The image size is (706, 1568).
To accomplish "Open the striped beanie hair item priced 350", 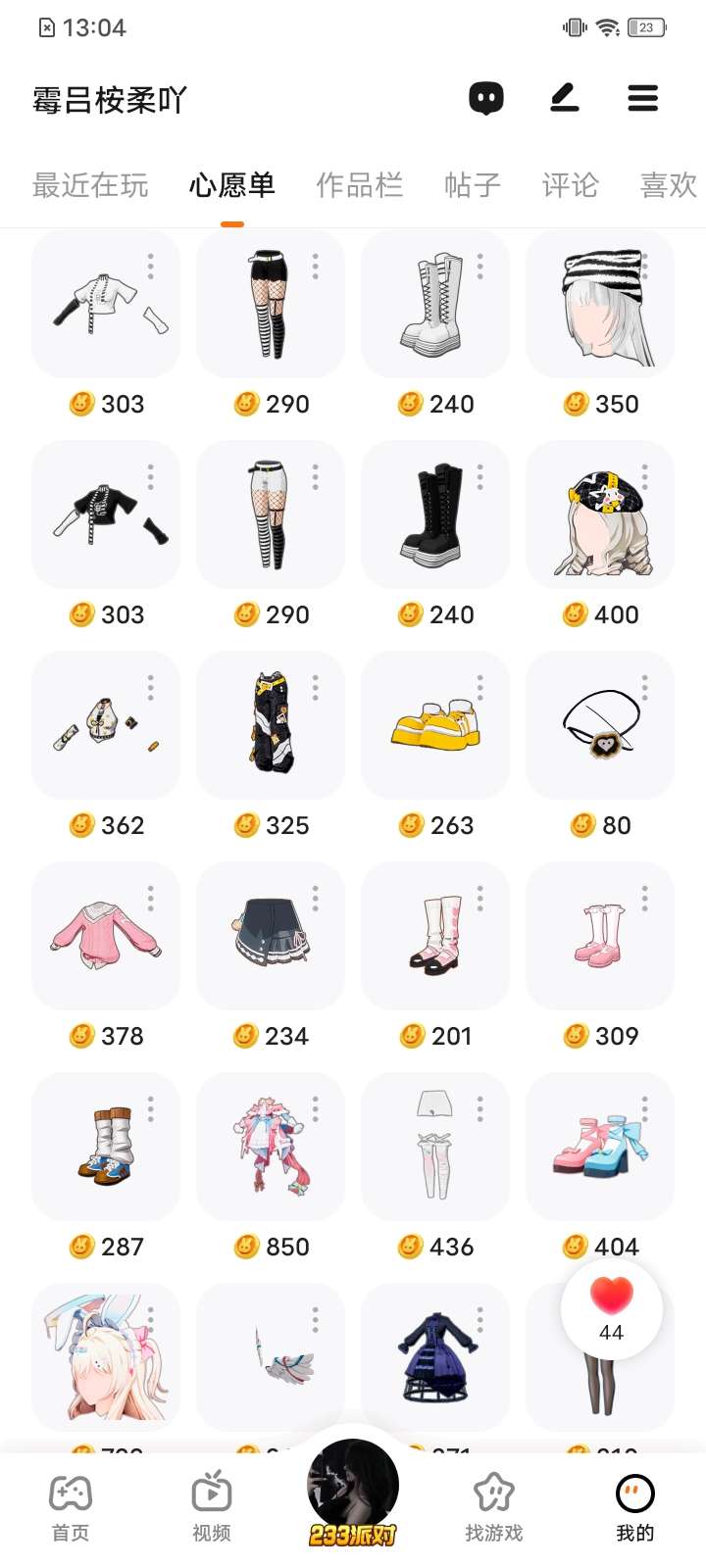I will [600, 306].
